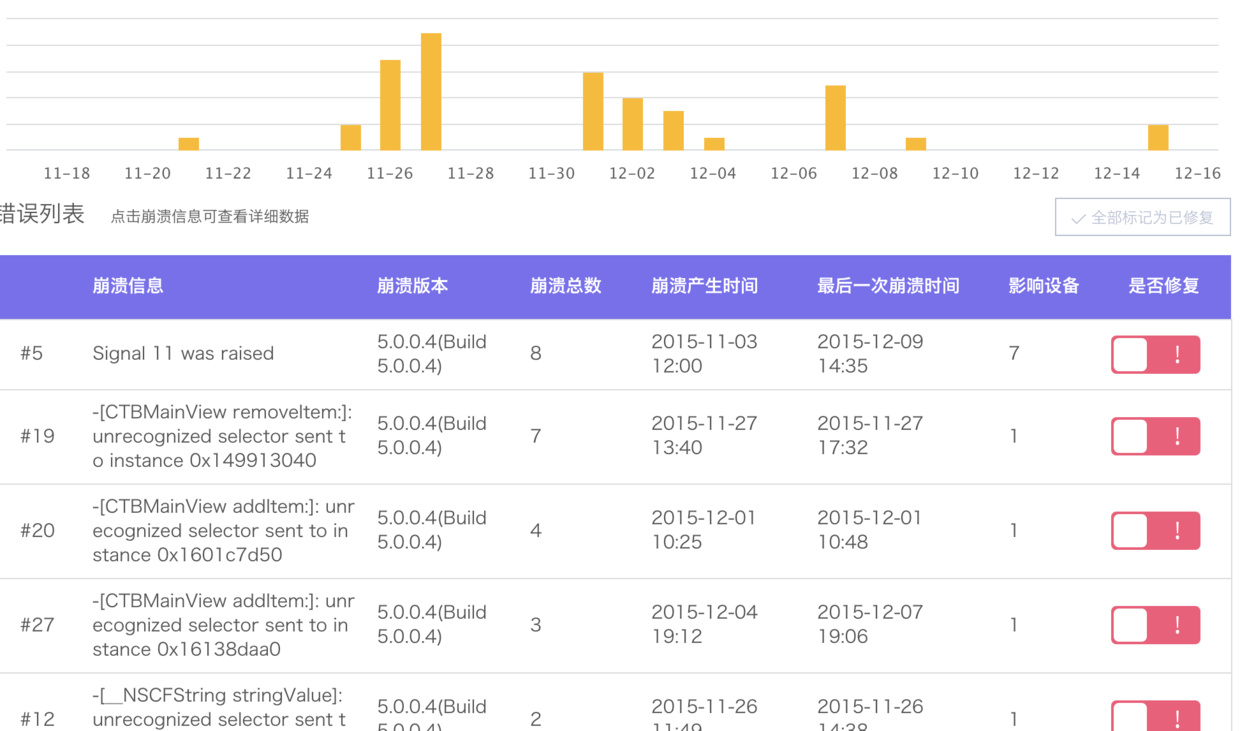The height and width of the screenshot is (731, 1240).
Task: Switch on 是否修复 for crash #20
Action: pyautogui.click(x=1155, y=531)
